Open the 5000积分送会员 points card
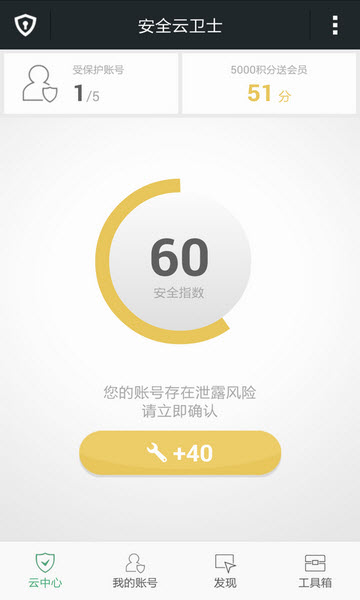 pos(269,83)
